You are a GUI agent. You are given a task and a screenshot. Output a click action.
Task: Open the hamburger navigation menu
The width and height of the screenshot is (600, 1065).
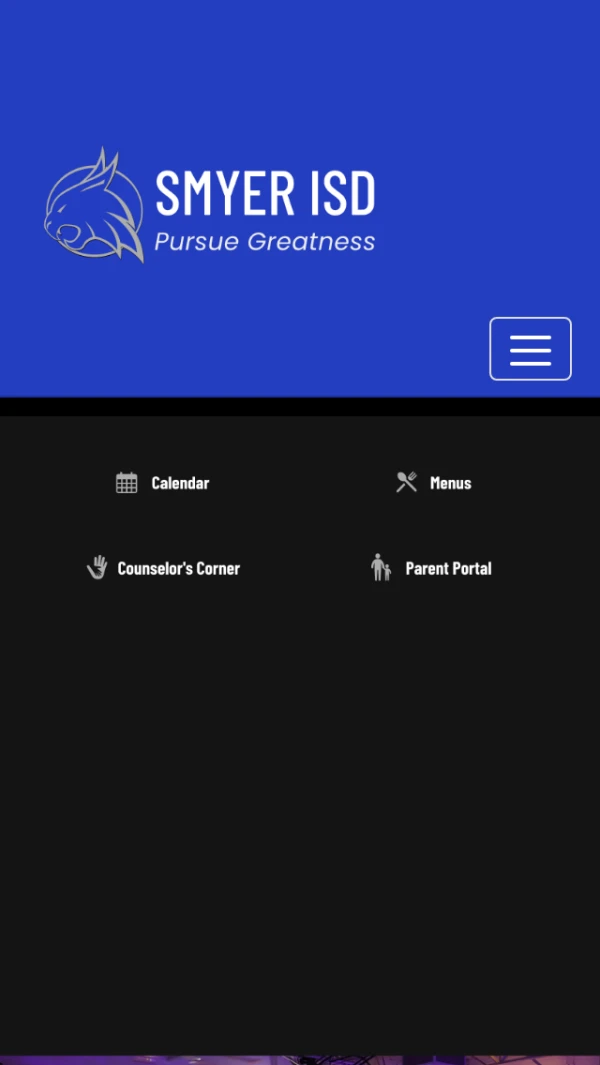(530, 349)
